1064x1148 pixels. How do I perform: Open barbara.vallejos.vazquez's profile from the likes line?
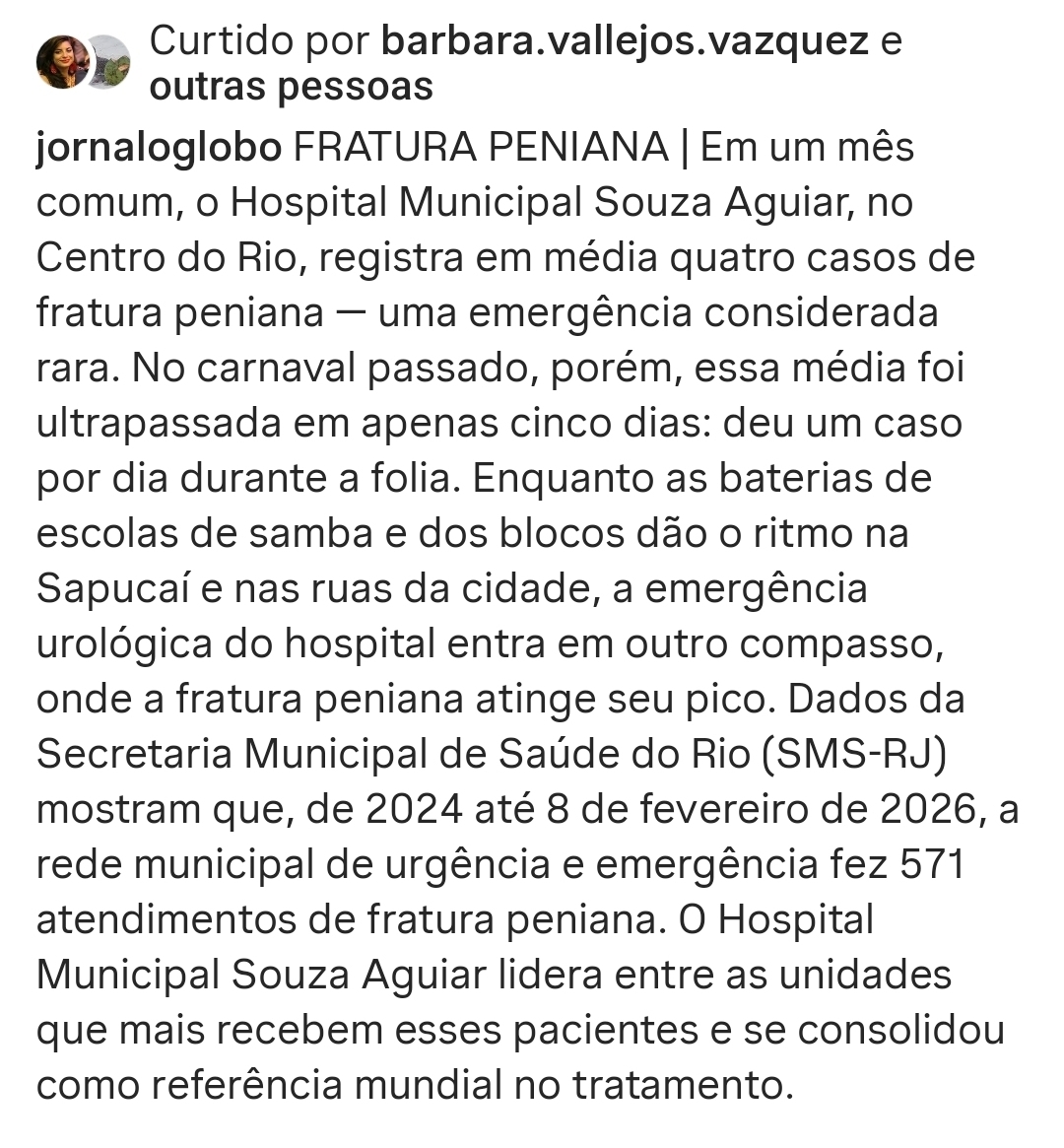point(625,41)
